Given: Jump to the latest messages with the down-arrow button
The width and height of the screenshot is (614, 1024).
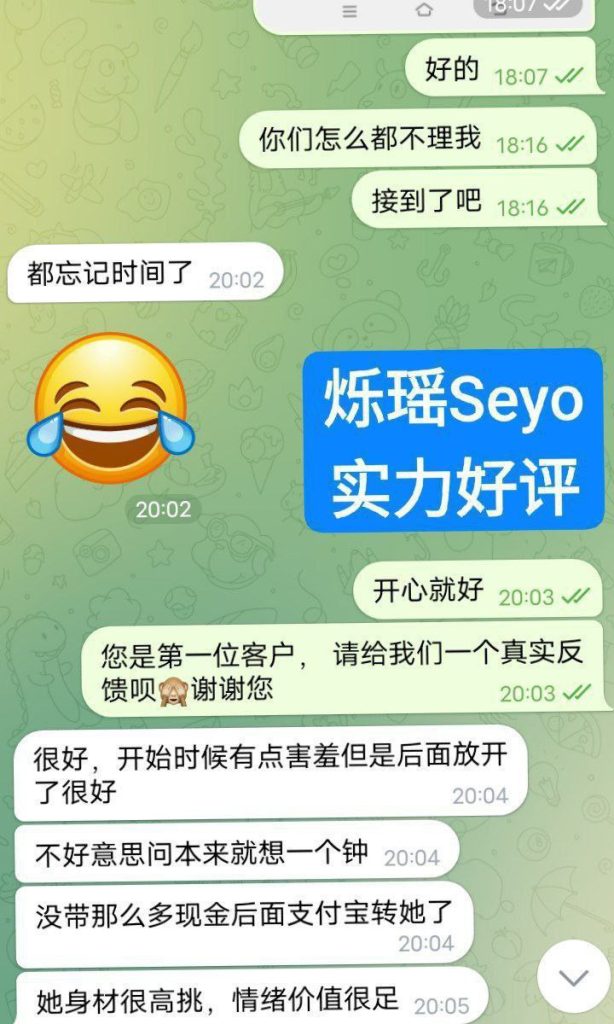Looking at the screenshot, I should click(x=572, y=975).
